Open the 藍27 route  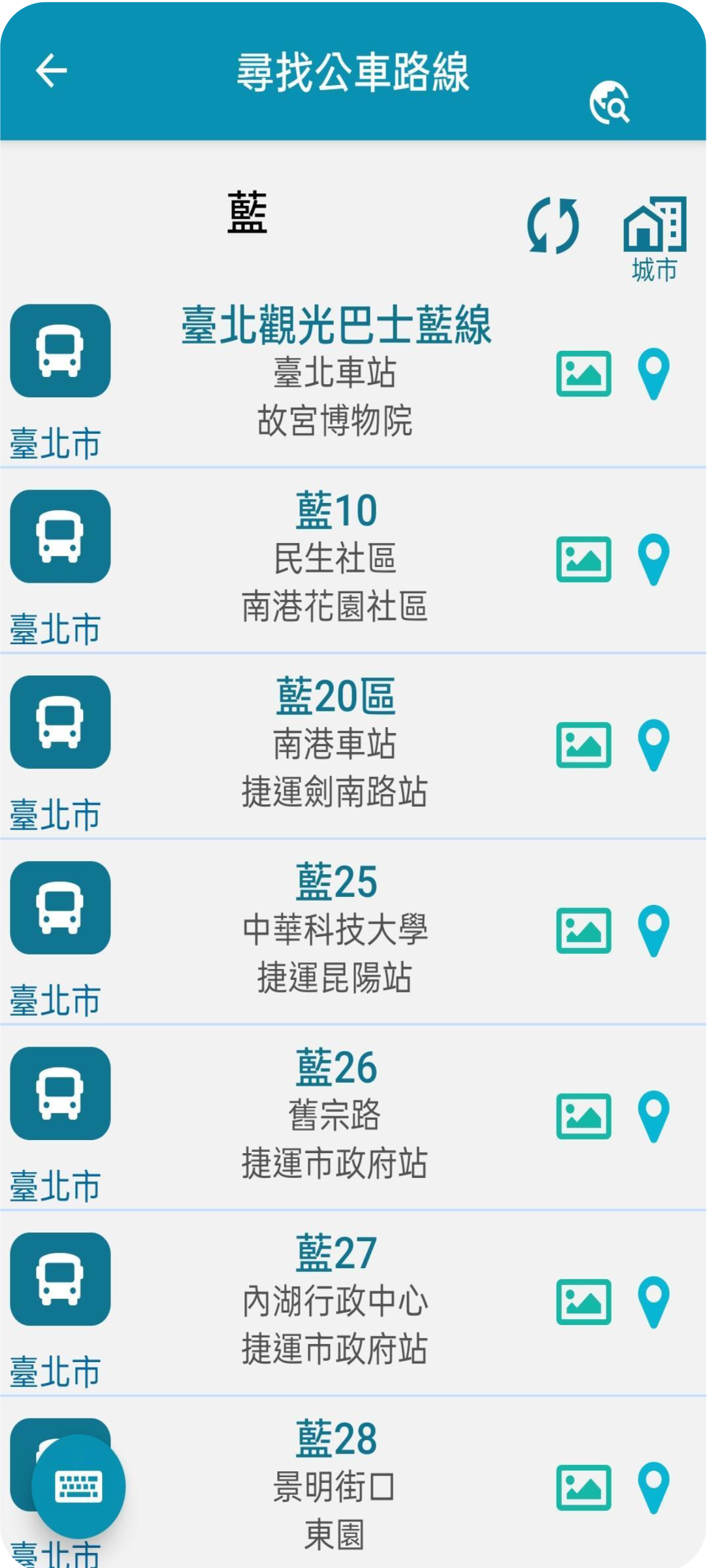click(x=336, y=1253)
